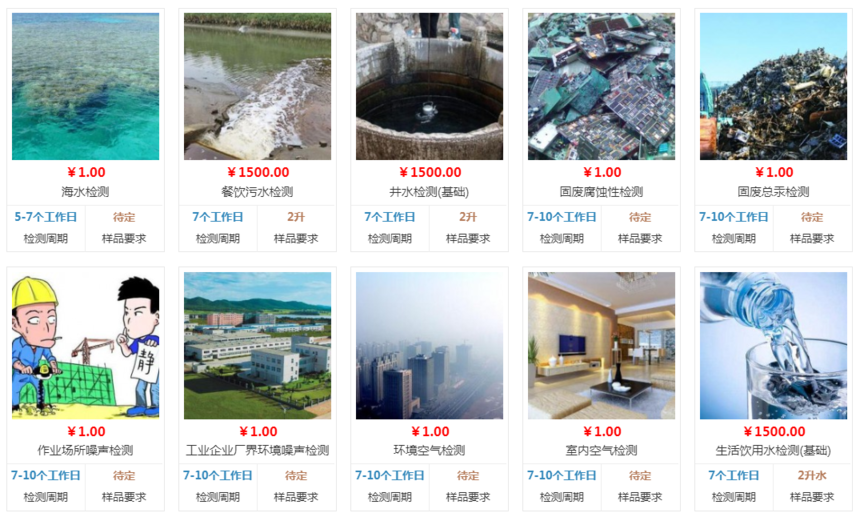Open the 固废总汞检测 product card
Screen dimensions: 860x521
773,191
